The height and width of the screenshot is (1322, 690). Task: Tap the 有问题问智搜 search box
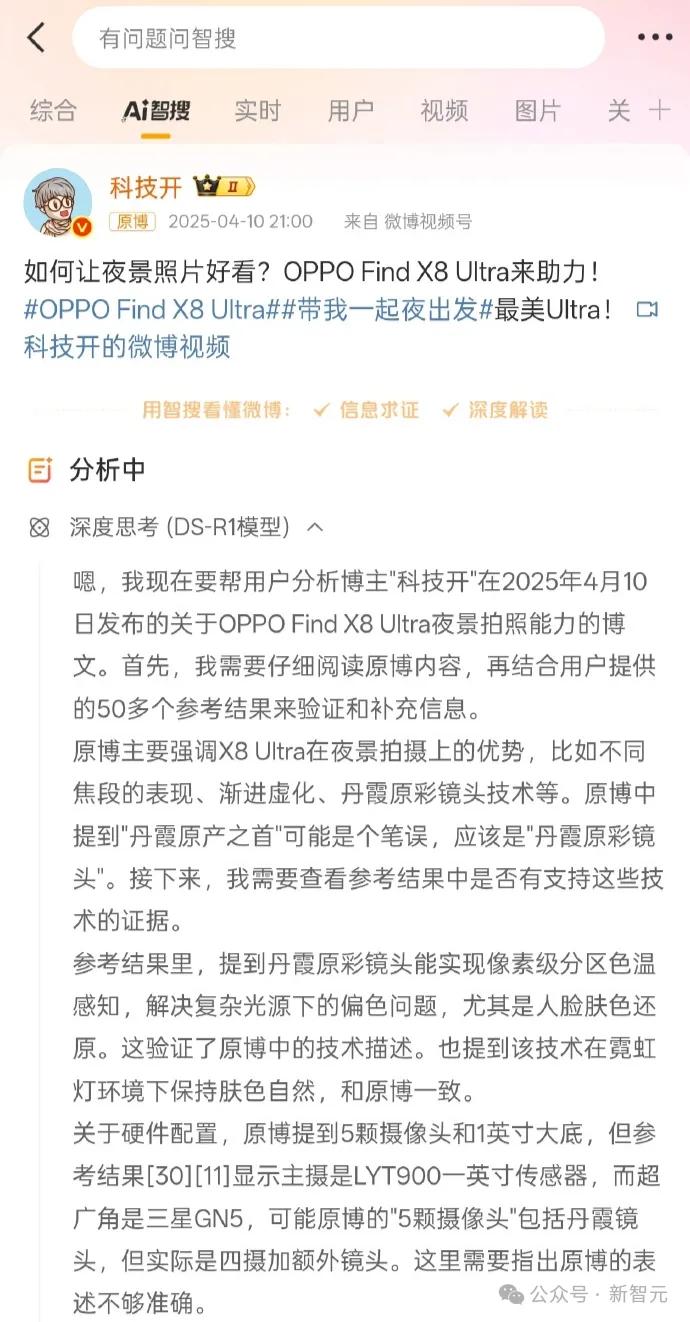[x=338, y=39]
